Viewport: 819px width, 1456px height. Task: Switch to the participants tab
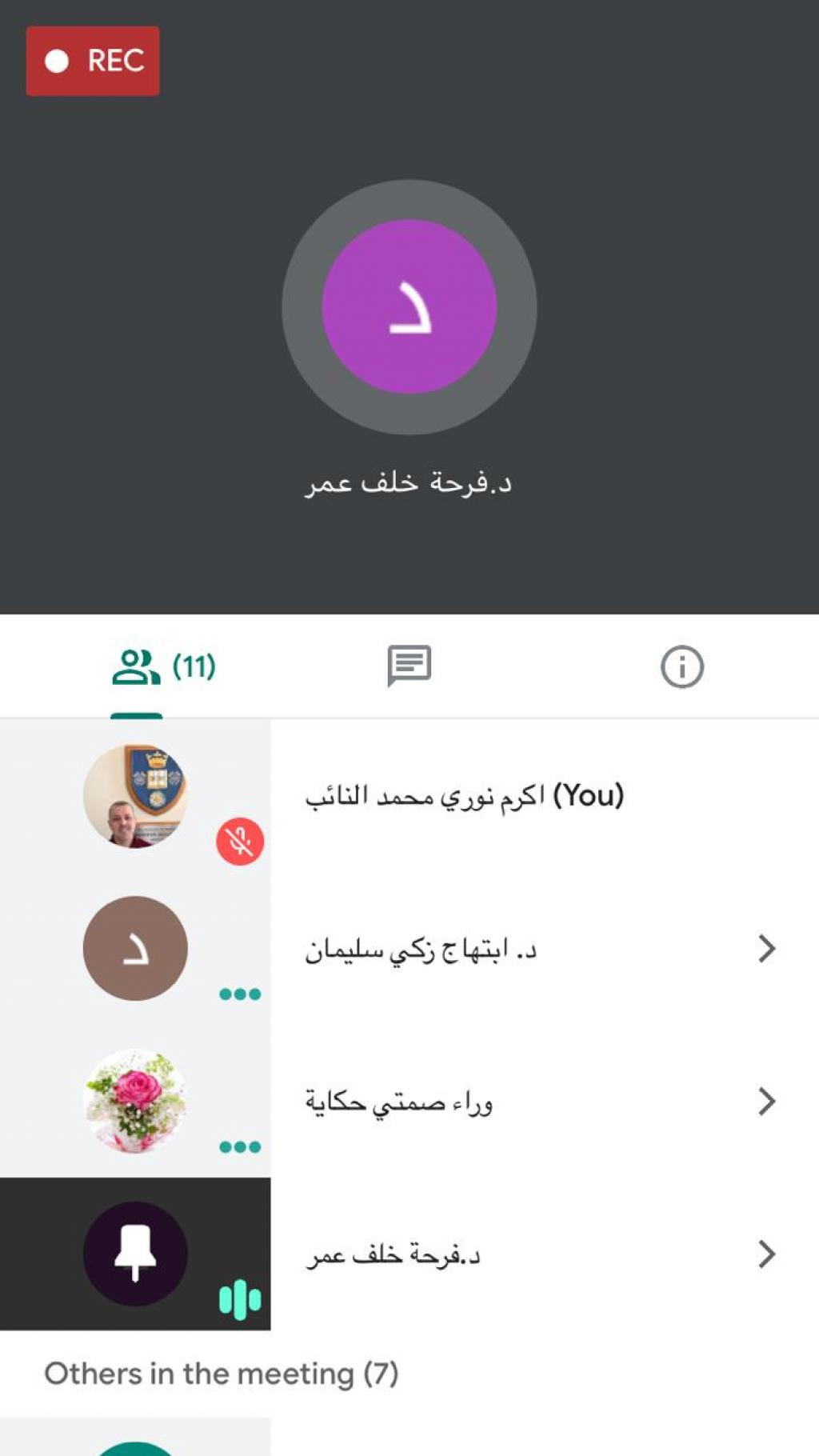click(164, 666)
